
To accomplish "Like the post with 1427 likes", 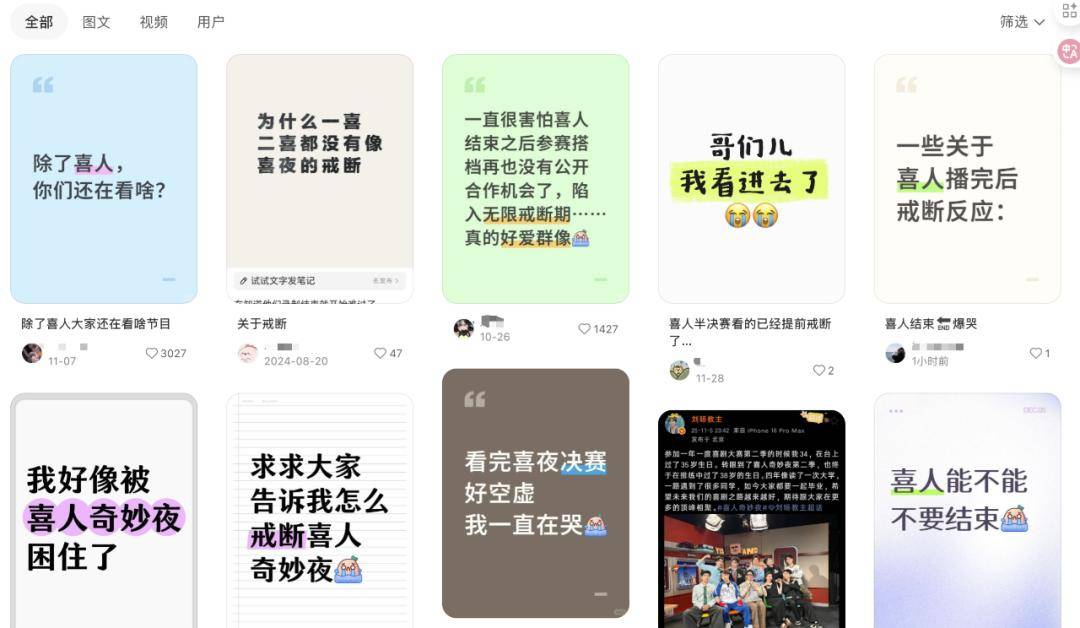I will coord(585,329).
